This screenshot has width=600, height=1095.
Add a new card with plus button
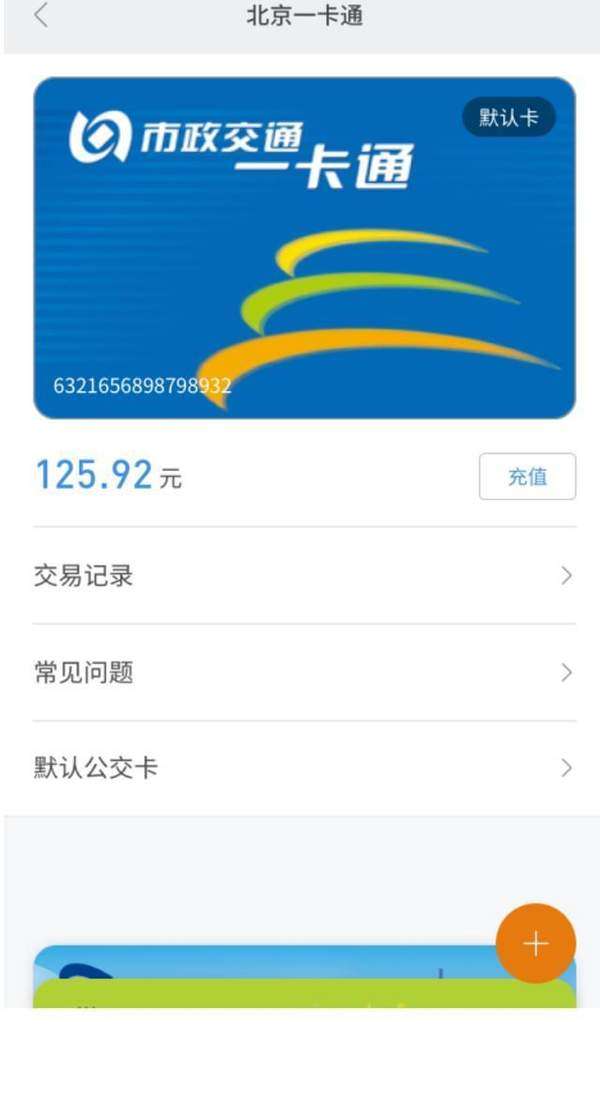click(x=535, y=943)
